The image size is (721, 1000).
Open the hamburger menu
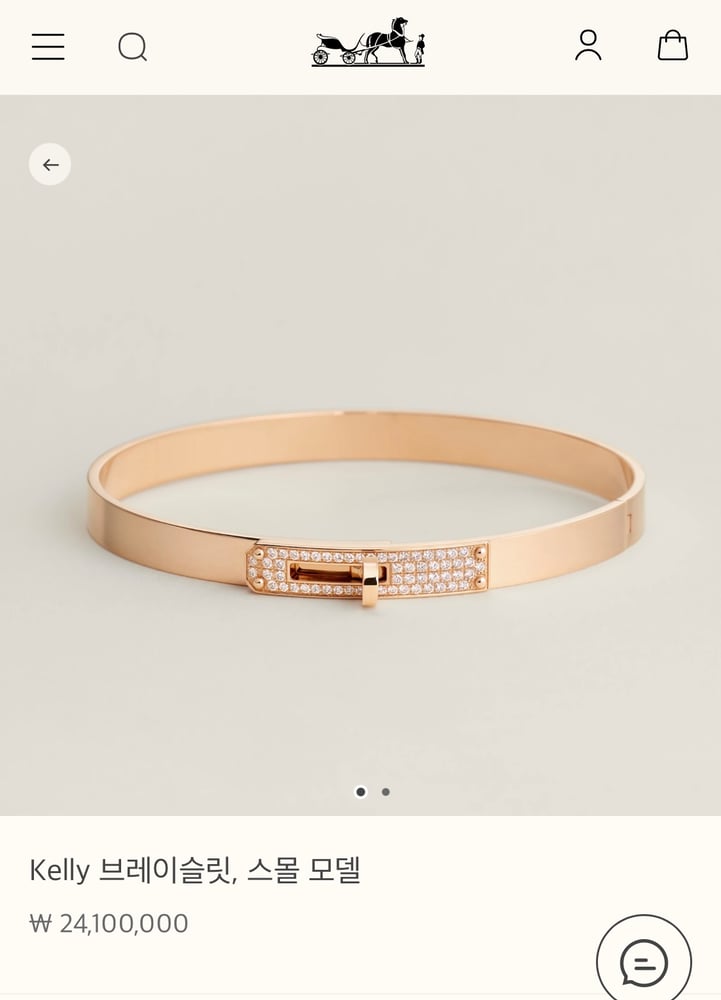(x=48, y=46)
